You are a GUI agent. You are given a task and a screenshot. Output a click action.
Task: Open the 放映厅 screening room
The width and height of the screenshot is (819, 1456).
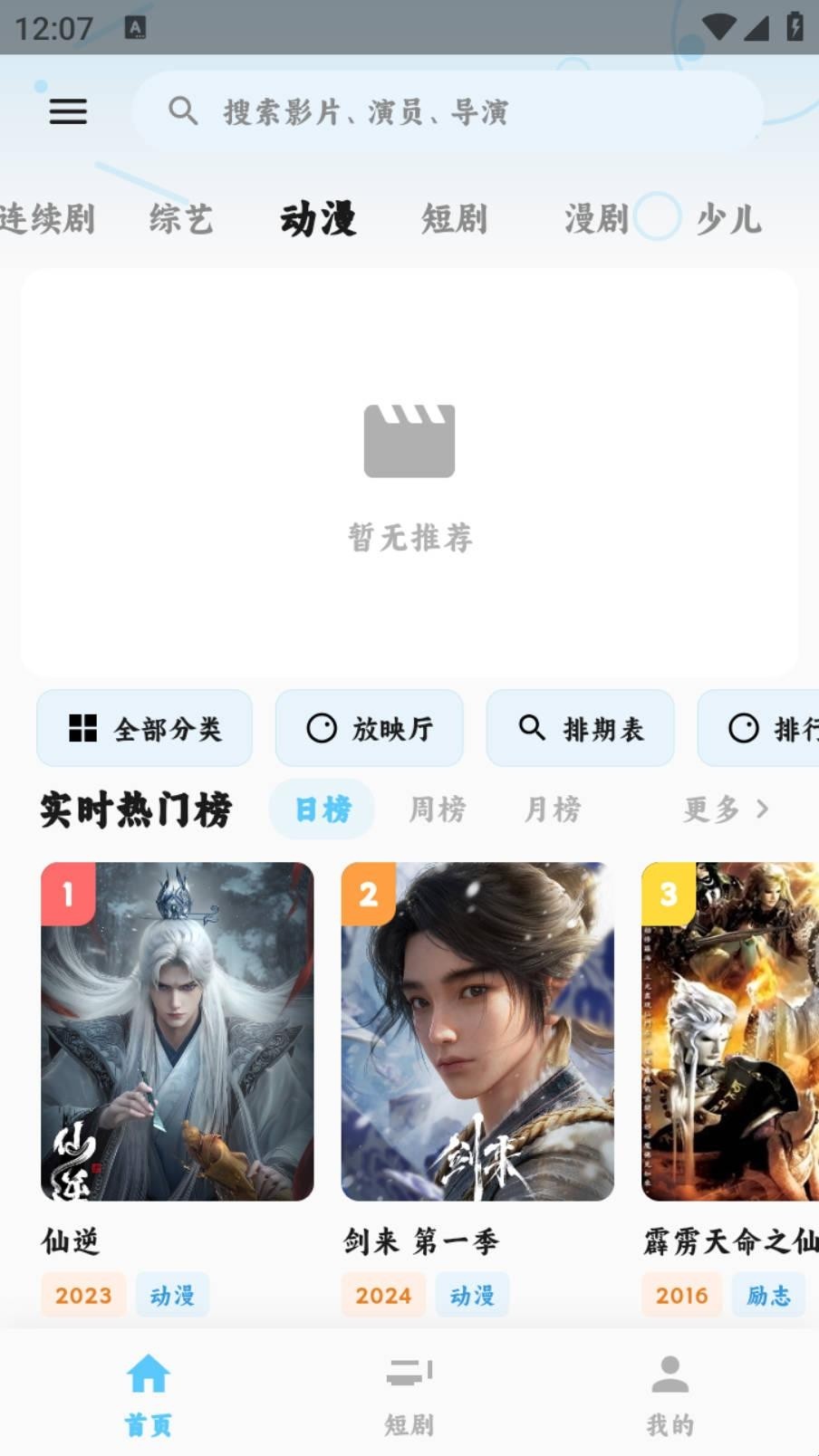(x=369, y=728)
